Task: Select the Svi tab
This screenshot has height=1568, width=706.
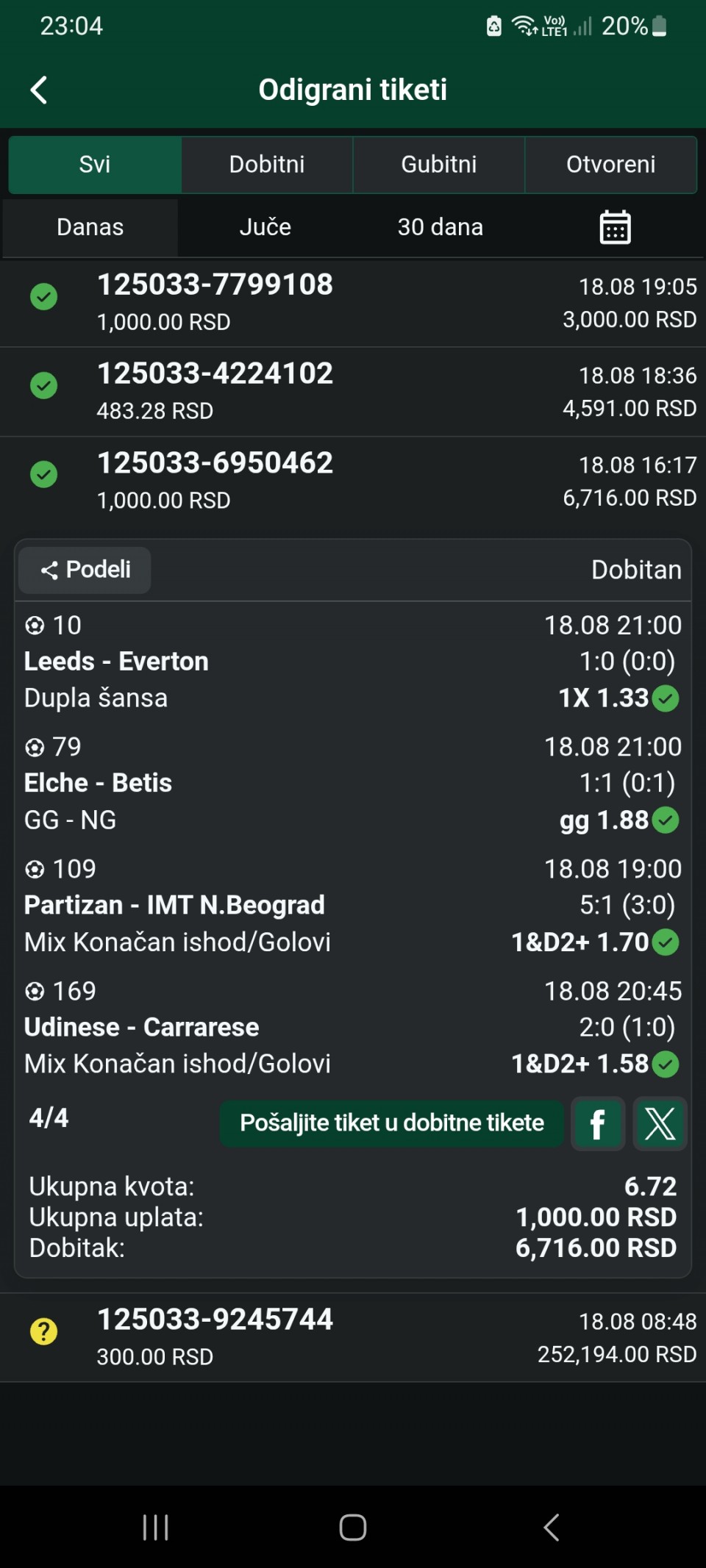Action: point(95,164)
